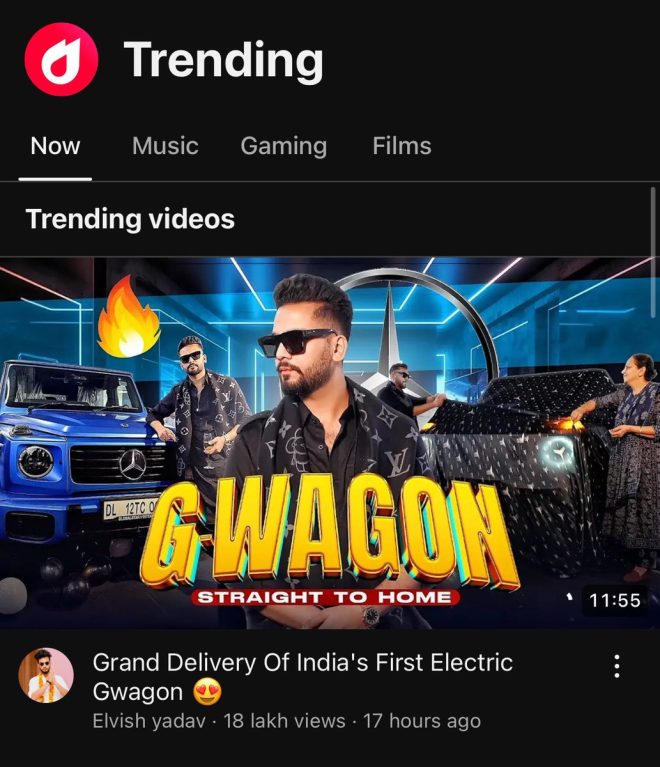
Task: Switch to the Music tab
Action: pos(165,146)
